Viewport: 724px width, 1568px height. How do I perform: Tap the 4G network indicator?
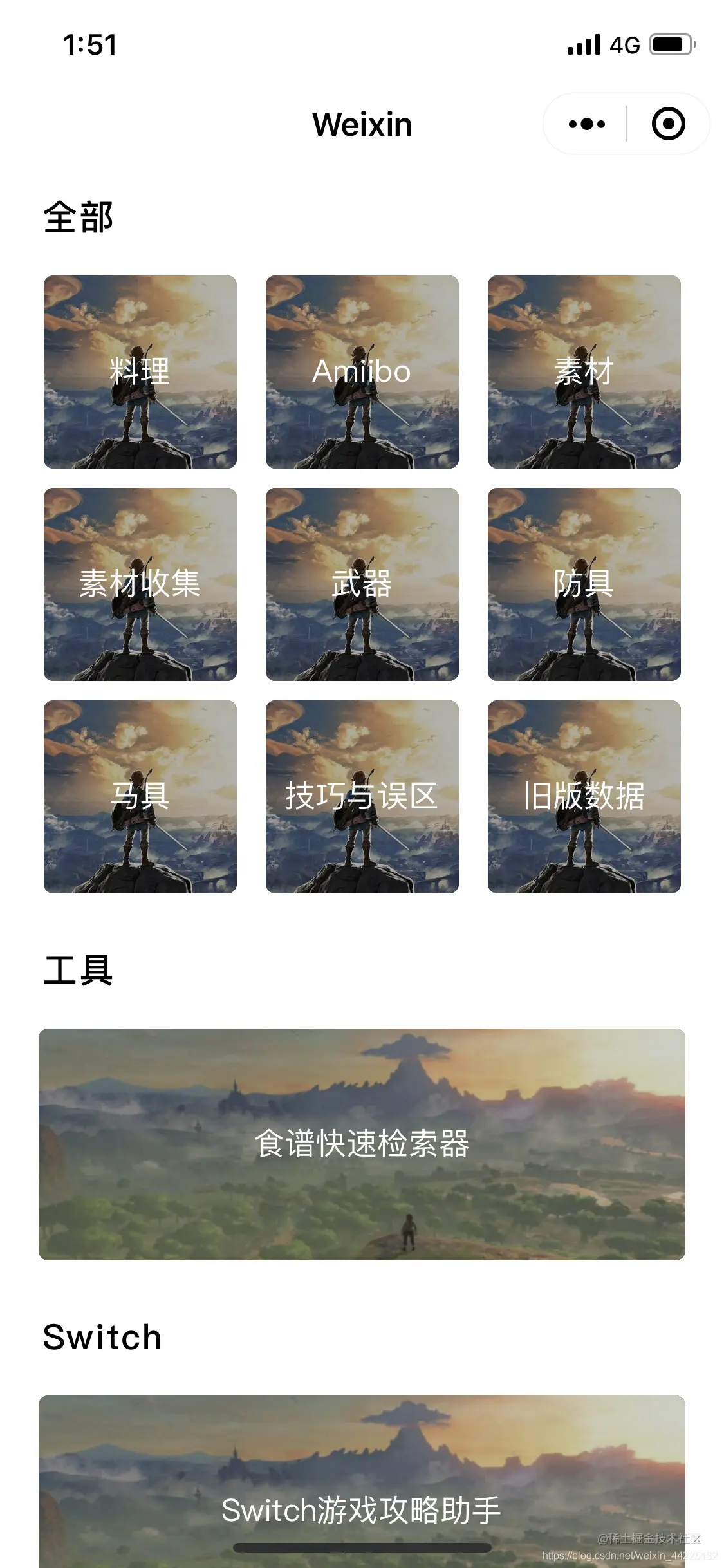626,44
